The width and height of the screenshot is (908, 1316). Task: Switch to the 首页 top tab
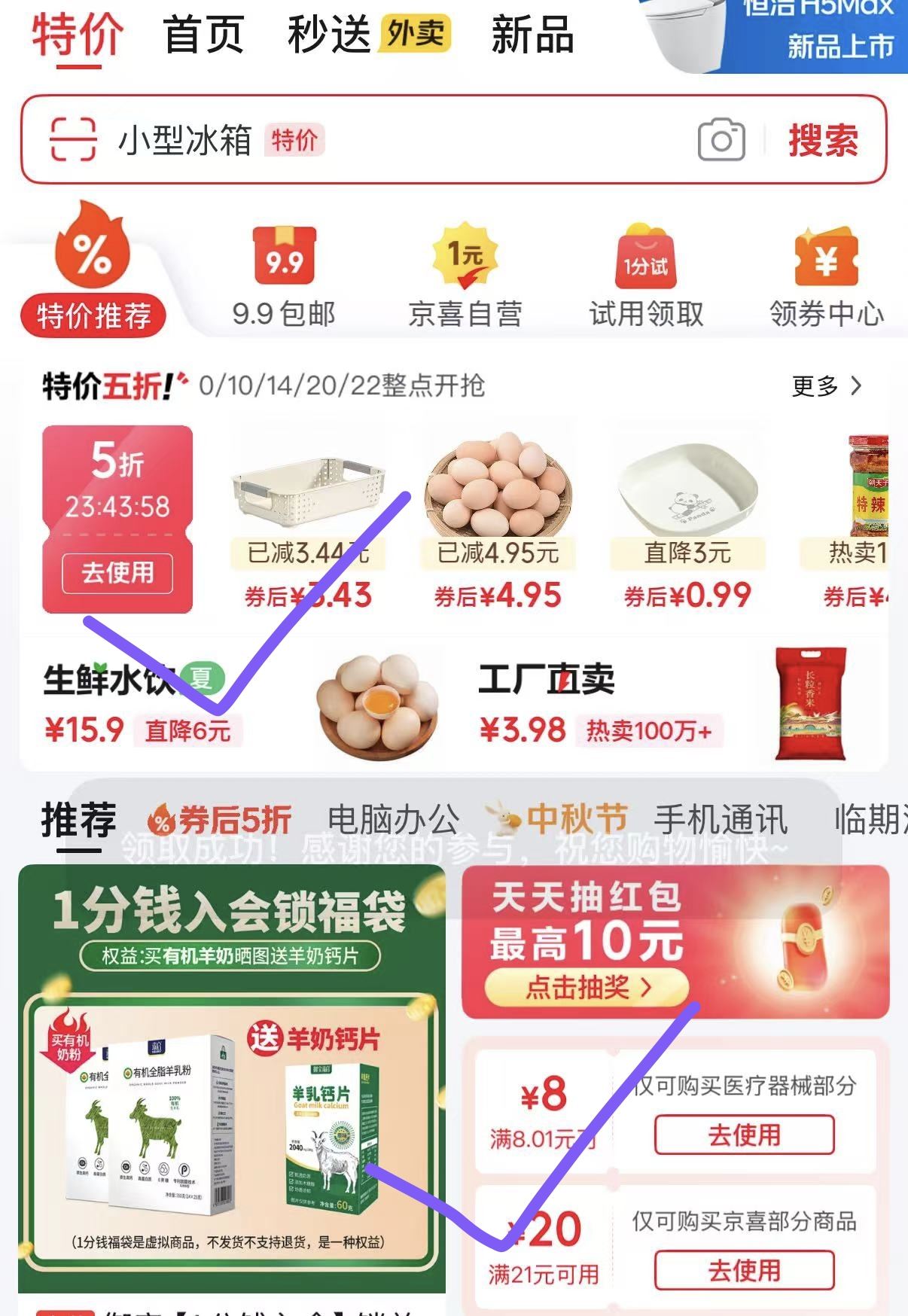[203, 35]
